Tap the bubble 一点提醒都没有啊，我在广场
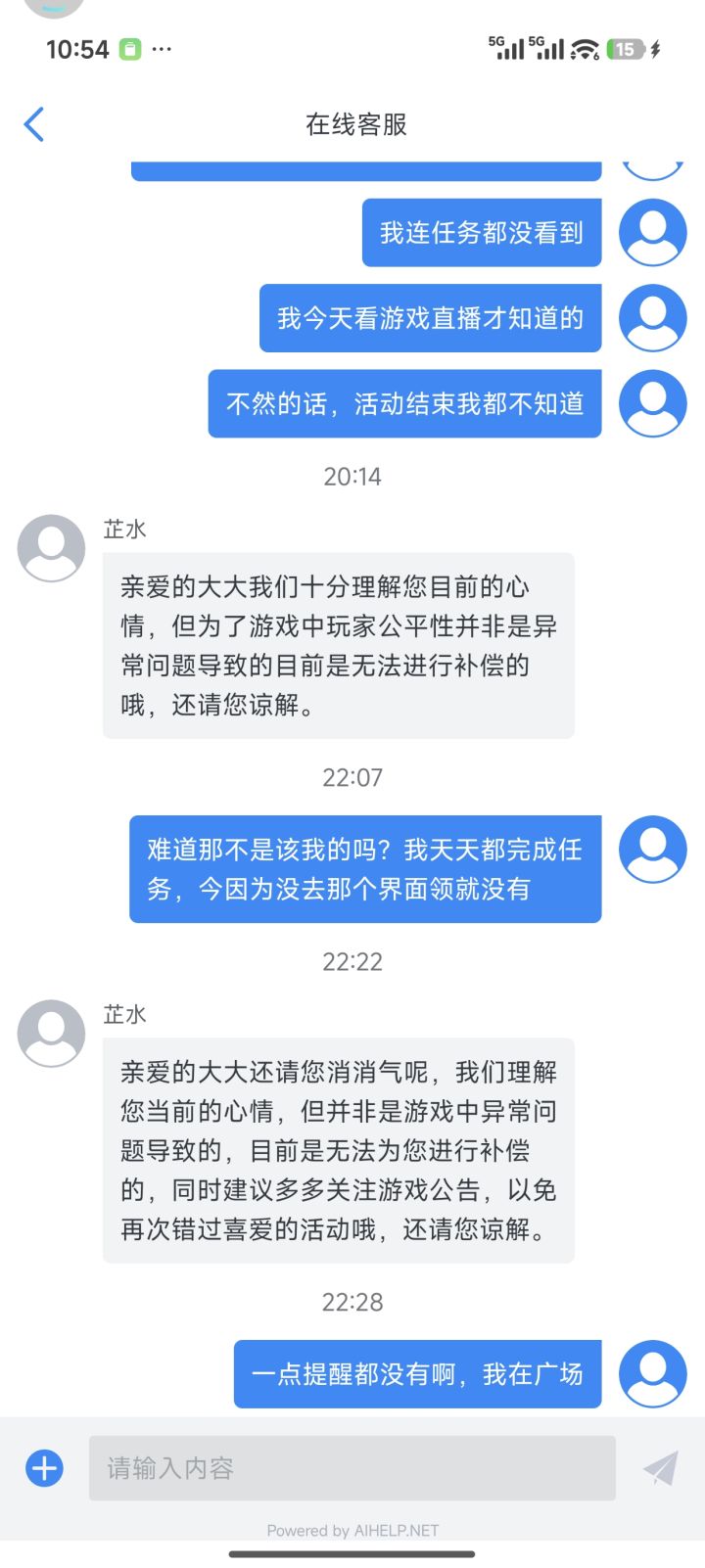 [x=415, y=1374]
